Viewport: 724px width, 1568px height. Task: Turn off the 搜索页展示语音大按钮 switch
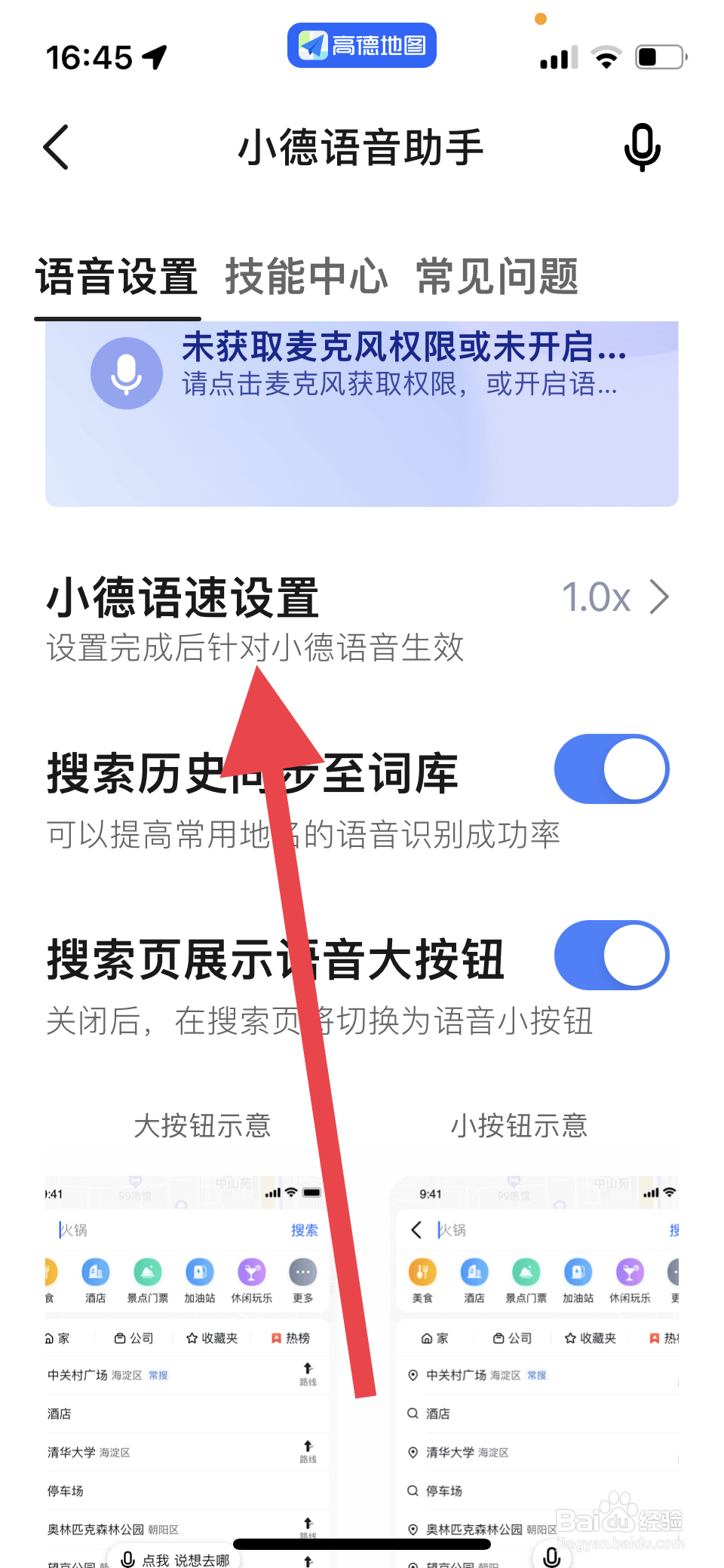click(x=612, y=955)
